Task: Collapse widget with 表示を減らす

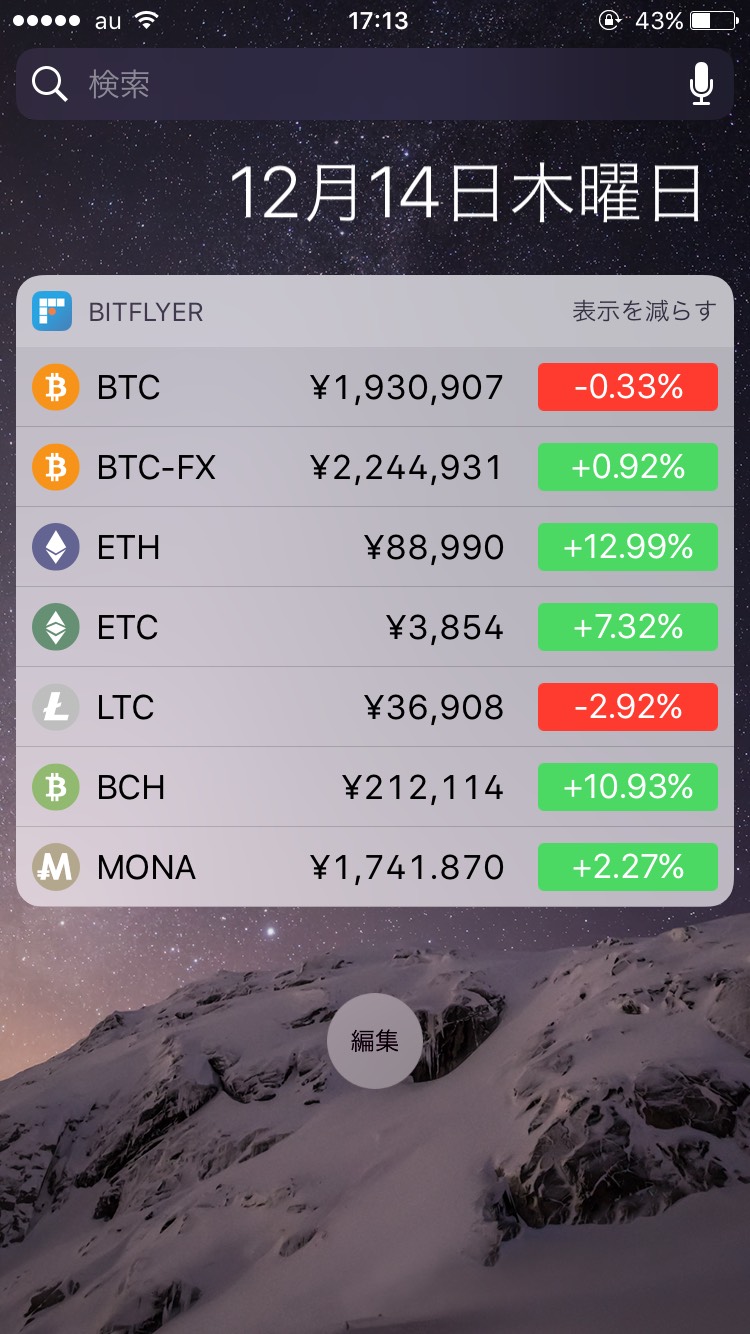Action: (x=644, y=311)
